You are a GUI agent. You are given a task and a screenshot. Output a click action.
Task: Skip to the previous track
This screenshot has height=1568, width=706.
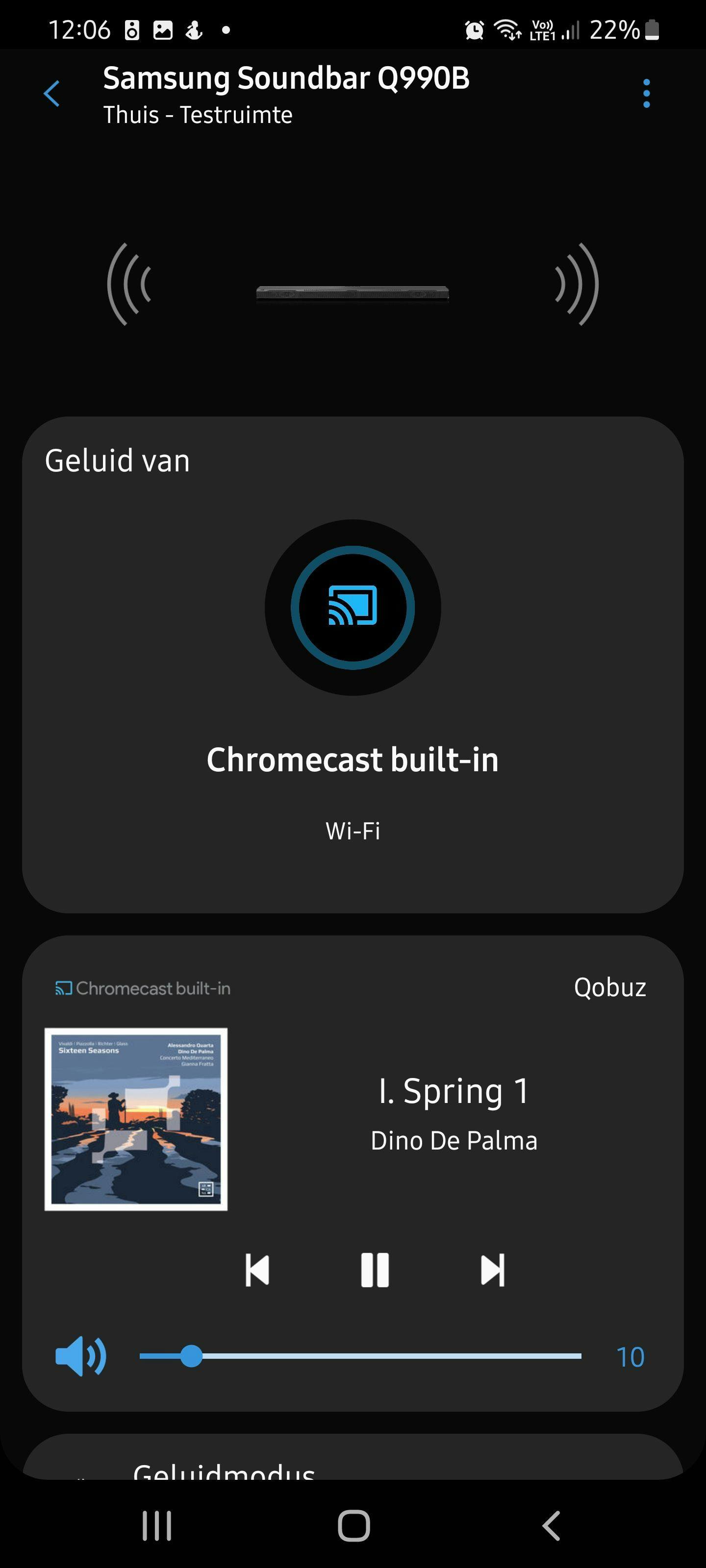[x=257, y=1271]
